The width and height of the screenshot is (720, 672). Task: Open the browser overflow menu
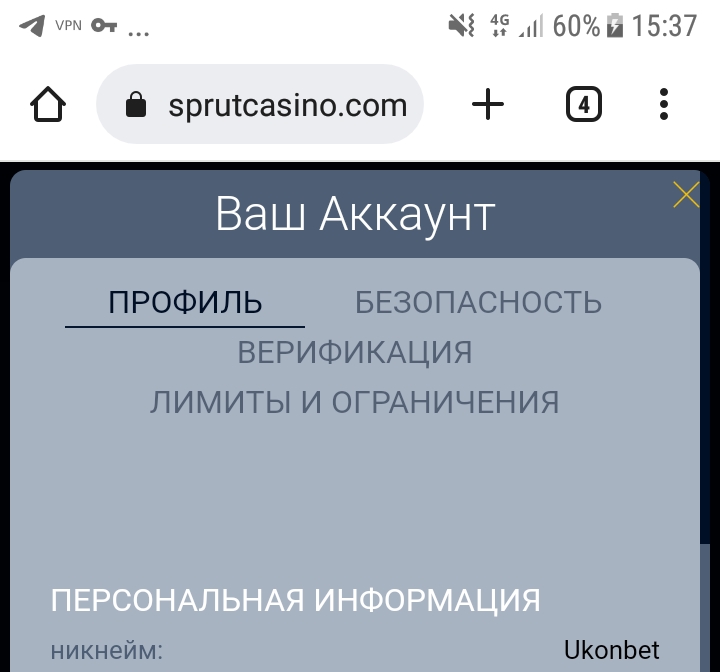664,105
